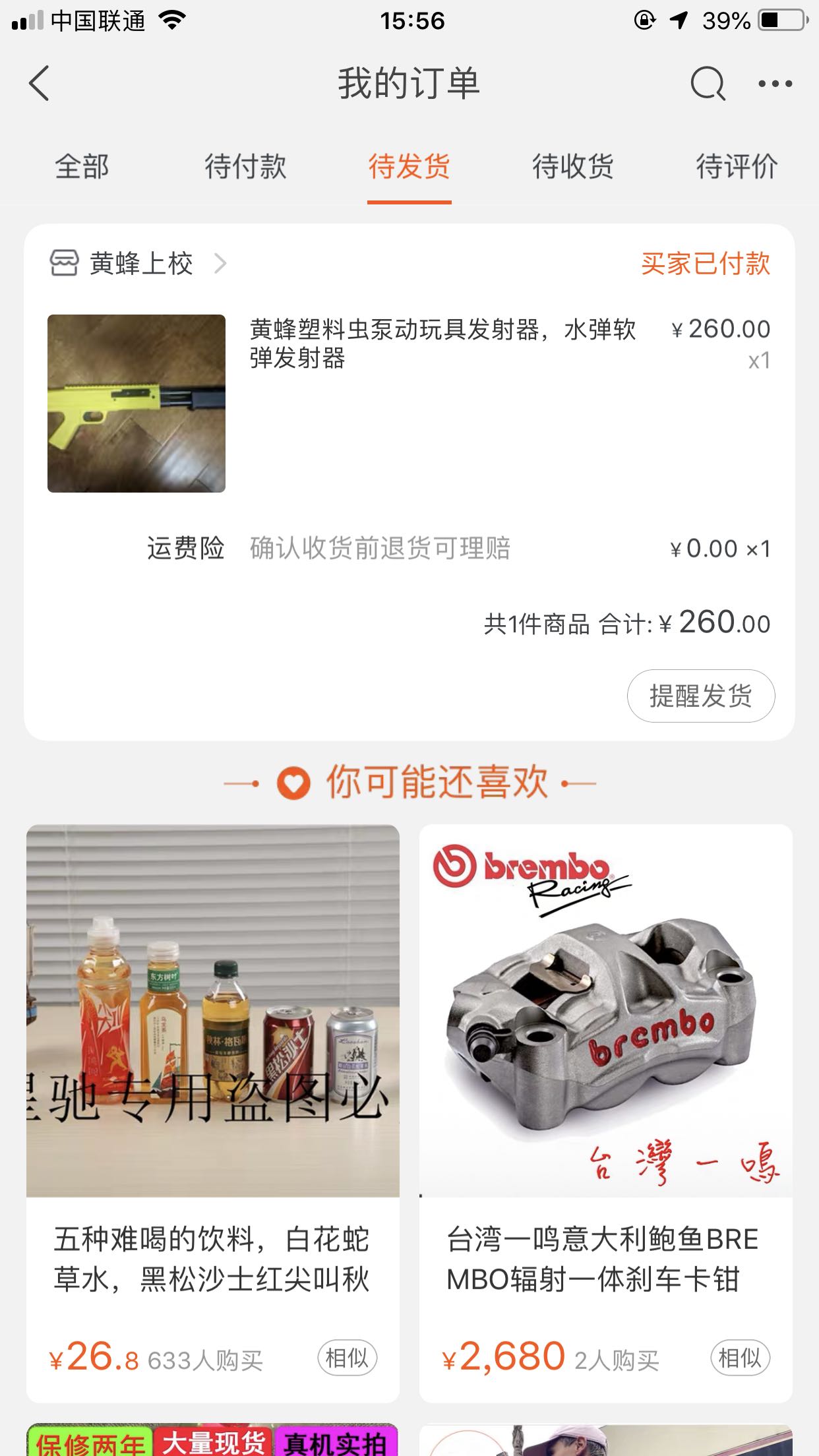Switch to the 全部 tab
819x1456 pixels.
[x=82, y=166]
